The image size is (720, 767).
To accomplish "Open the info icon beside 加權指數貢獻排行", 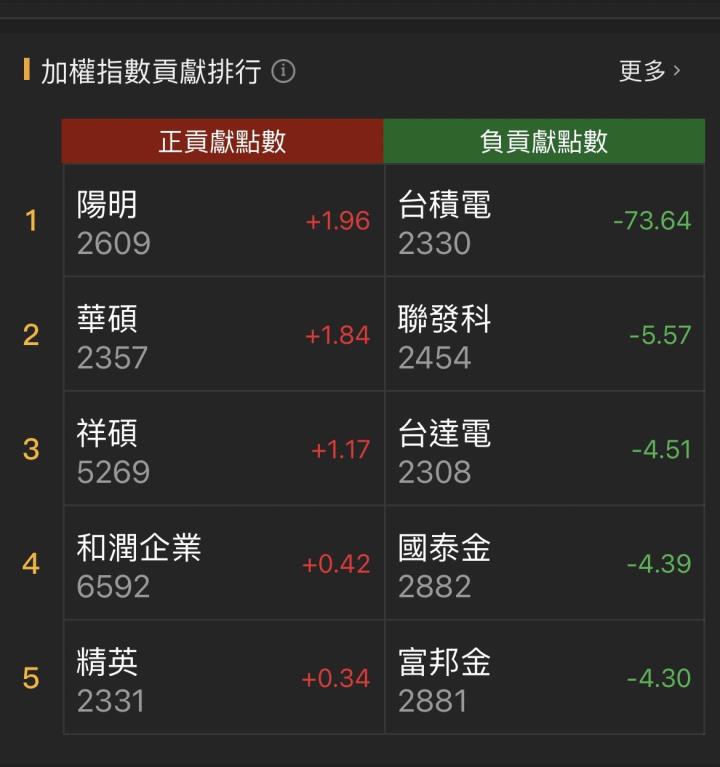I will pos(284,72).
